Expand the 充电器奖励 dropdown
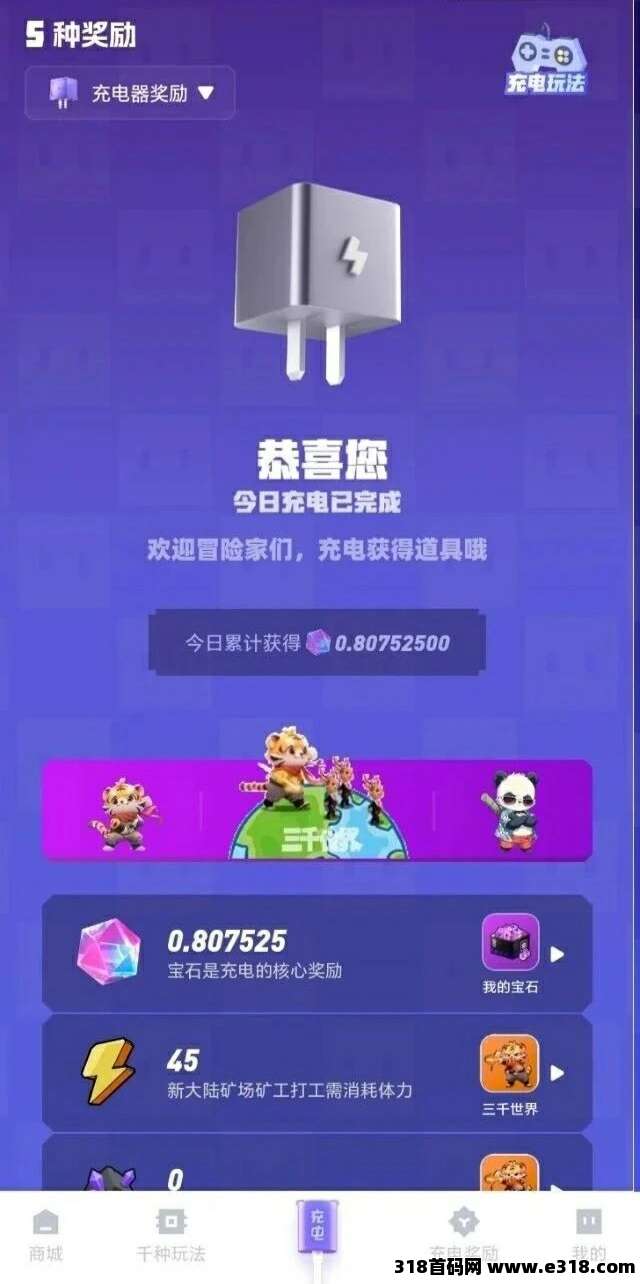Viewport: 640px width, 1284px height. pos(130,93)
